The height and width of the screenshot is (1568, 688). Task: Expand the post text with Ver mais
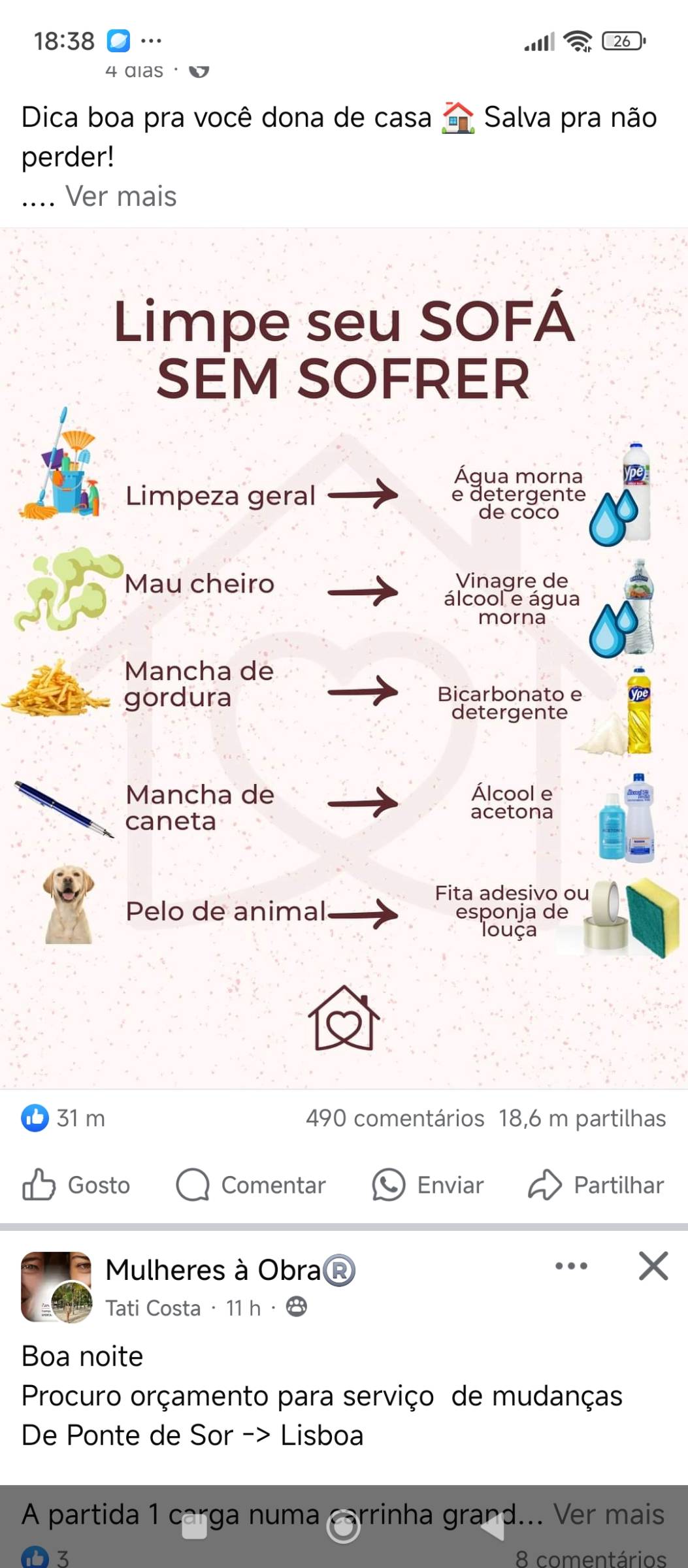coord(121,197)
